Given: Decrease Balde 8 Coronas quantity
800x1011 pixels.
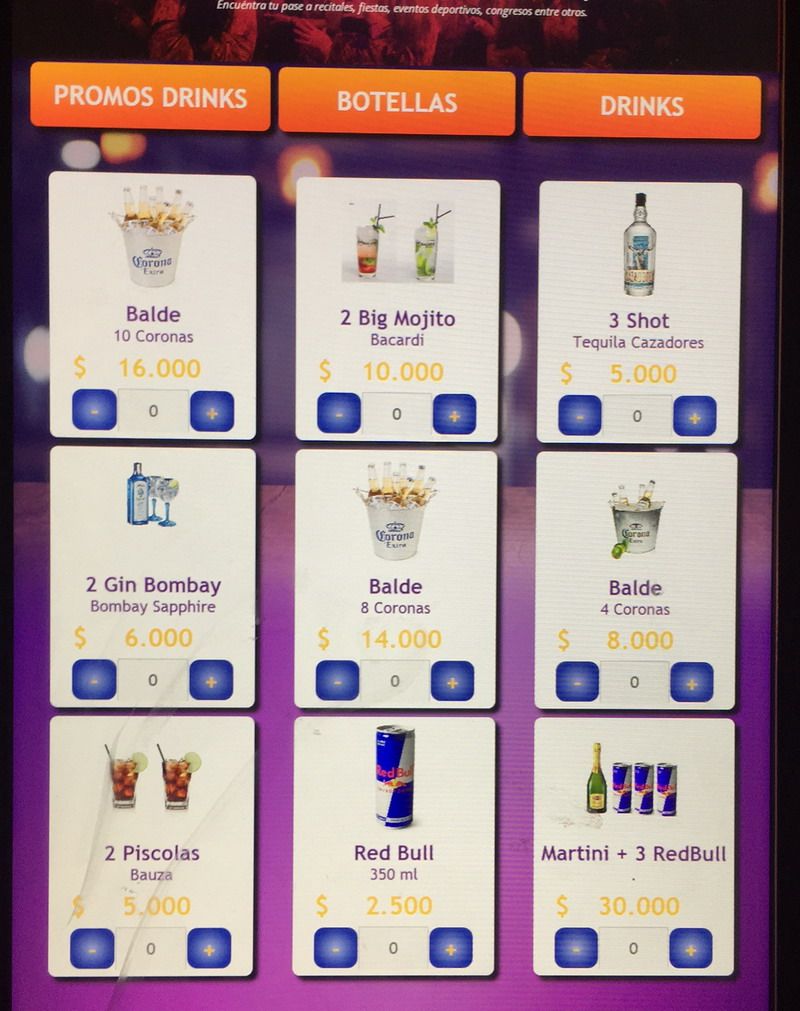Looking at the screenshot, I should (337, 681).
